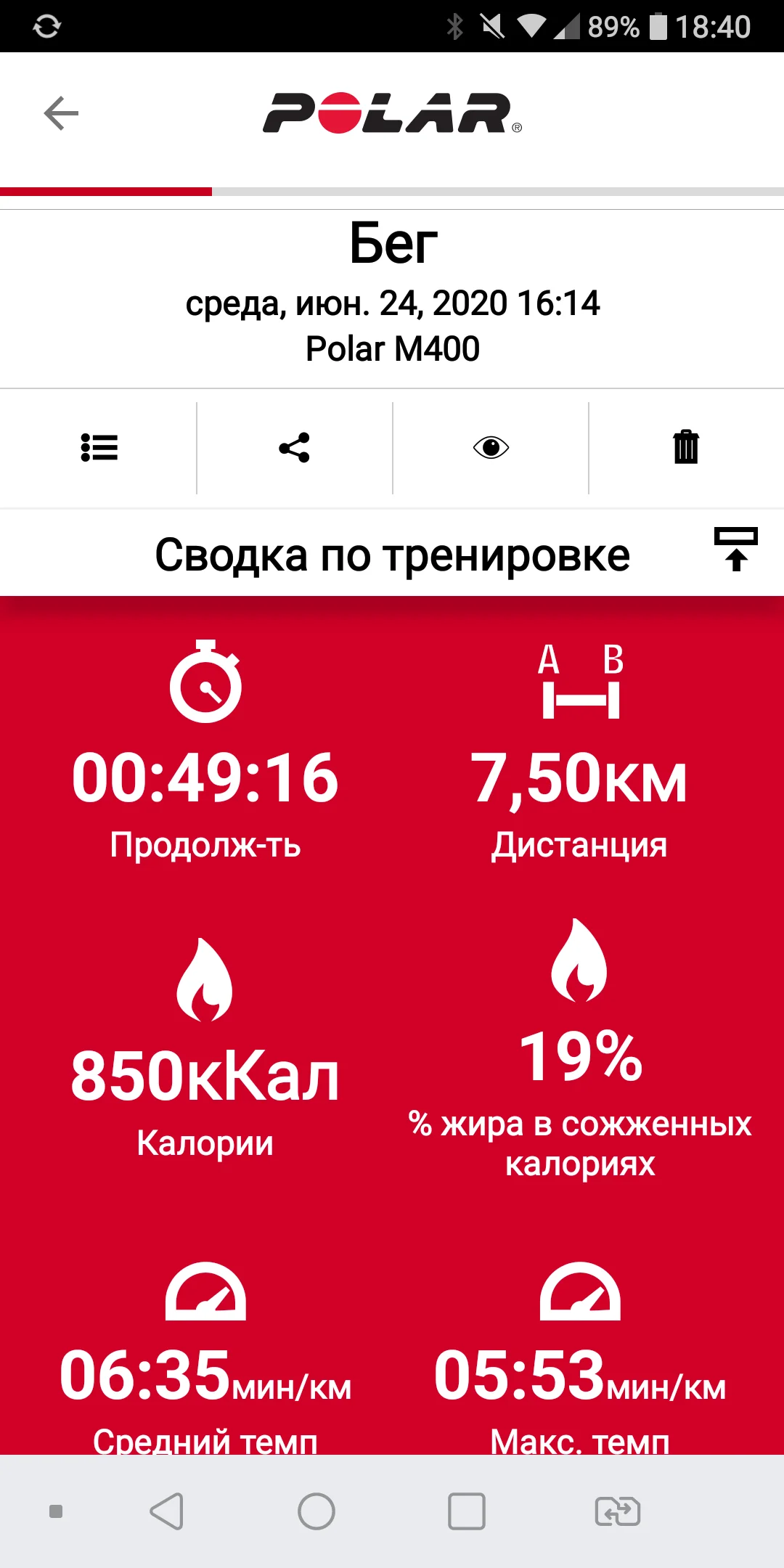Open recent apps from navigation bar
The image size is (784, 1568).
(467, 1511)
